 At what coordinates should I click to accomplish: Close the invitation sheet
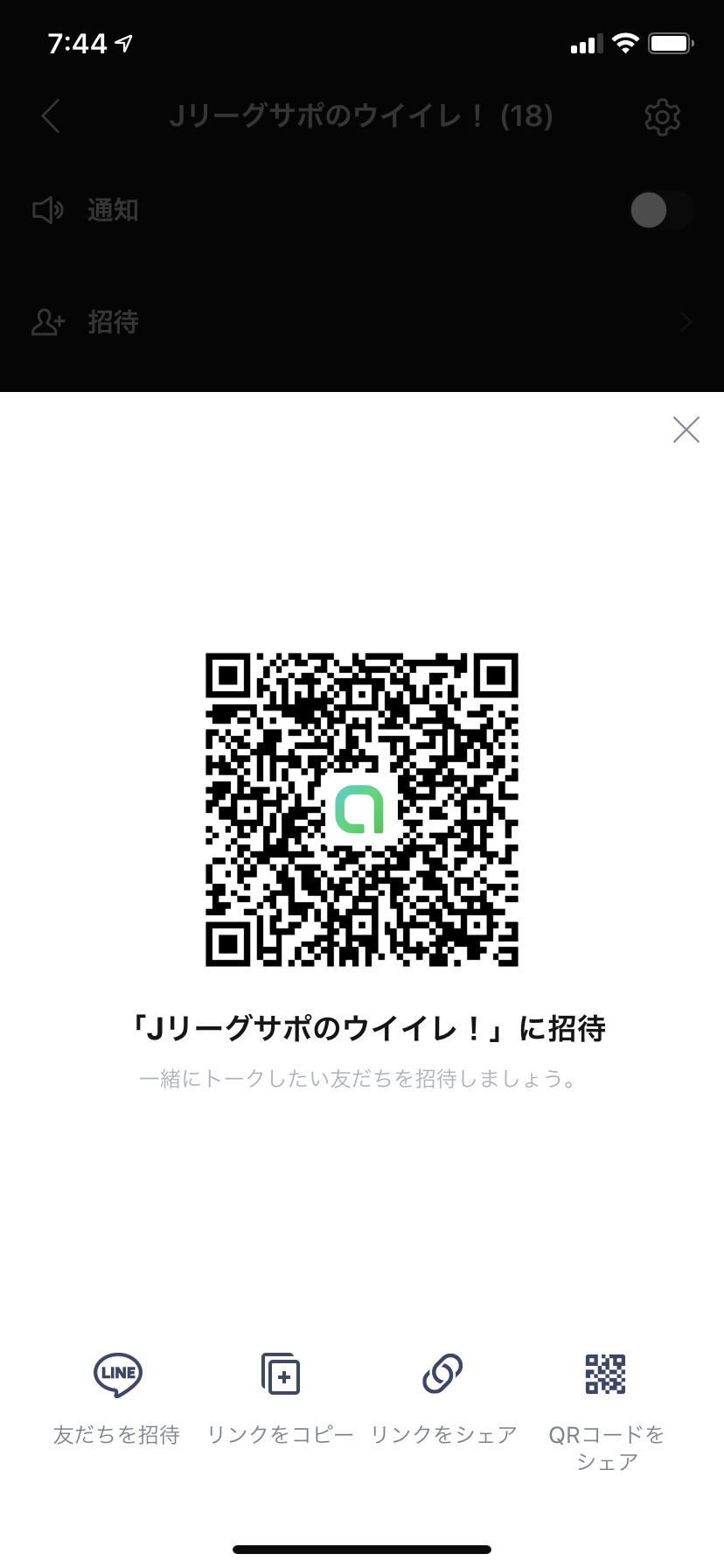tap(686, 430)
